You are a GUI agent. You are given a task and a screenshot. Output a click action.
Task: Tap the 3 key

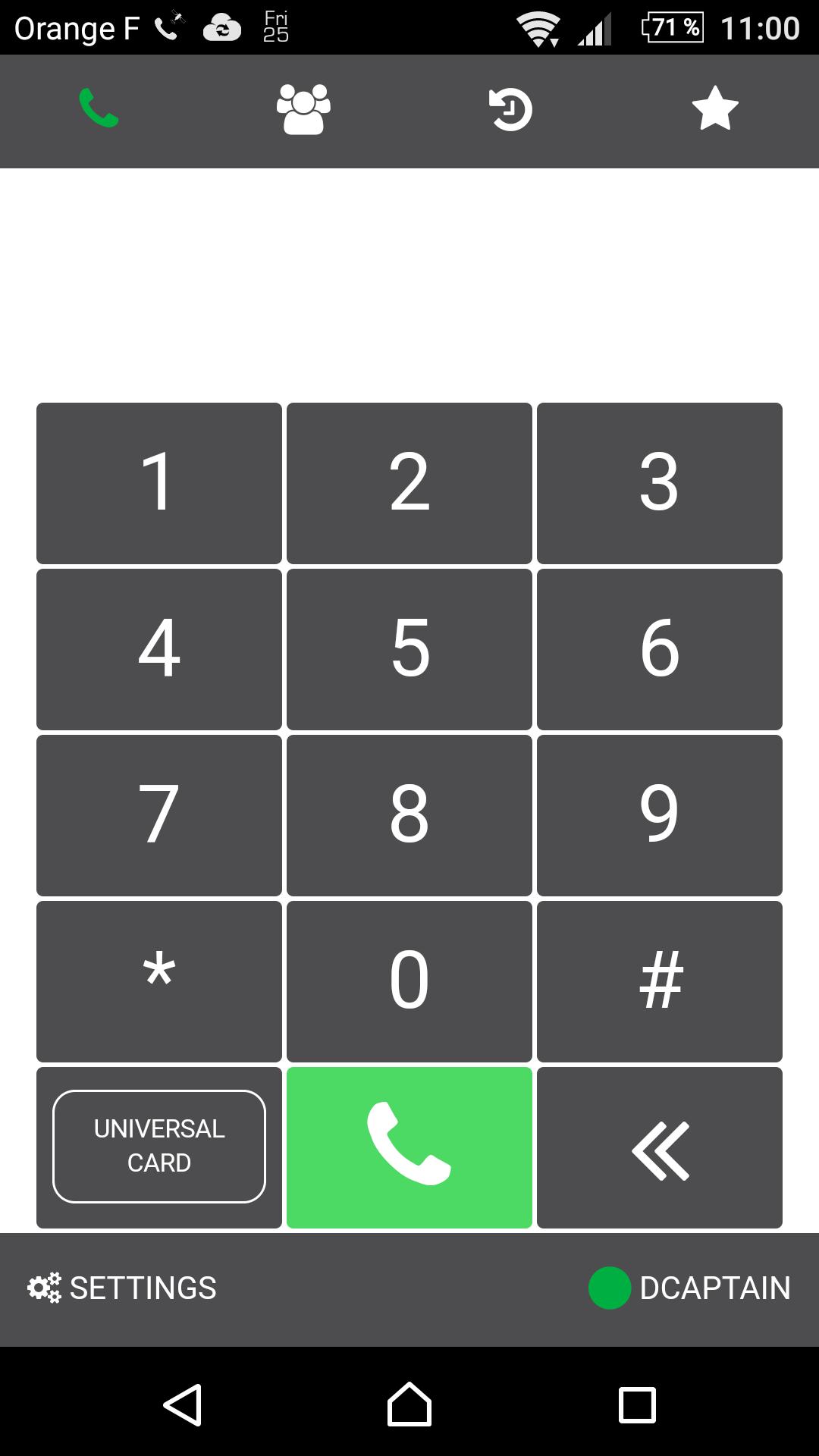[x=660, y=483]
